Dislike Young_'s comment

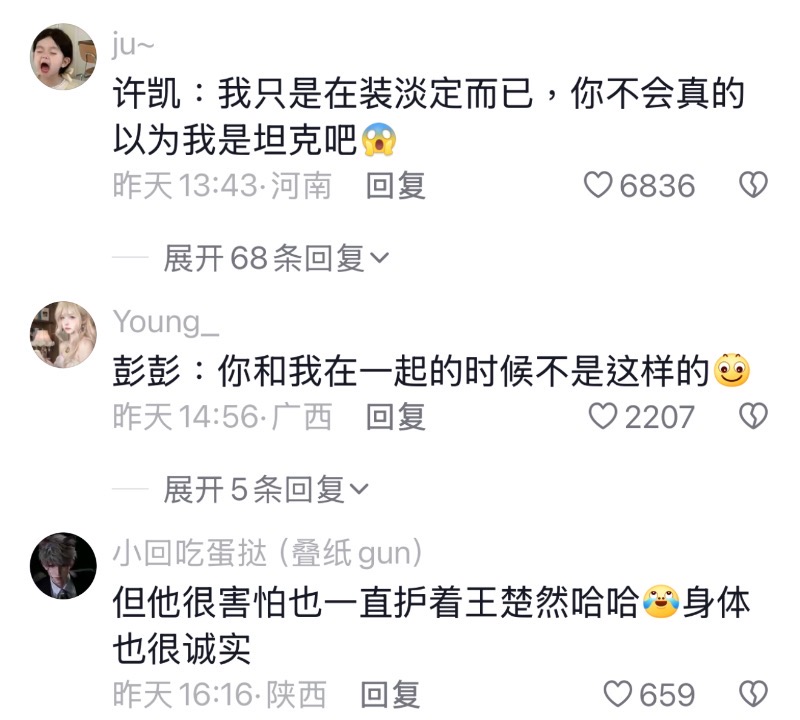point(752,416)
